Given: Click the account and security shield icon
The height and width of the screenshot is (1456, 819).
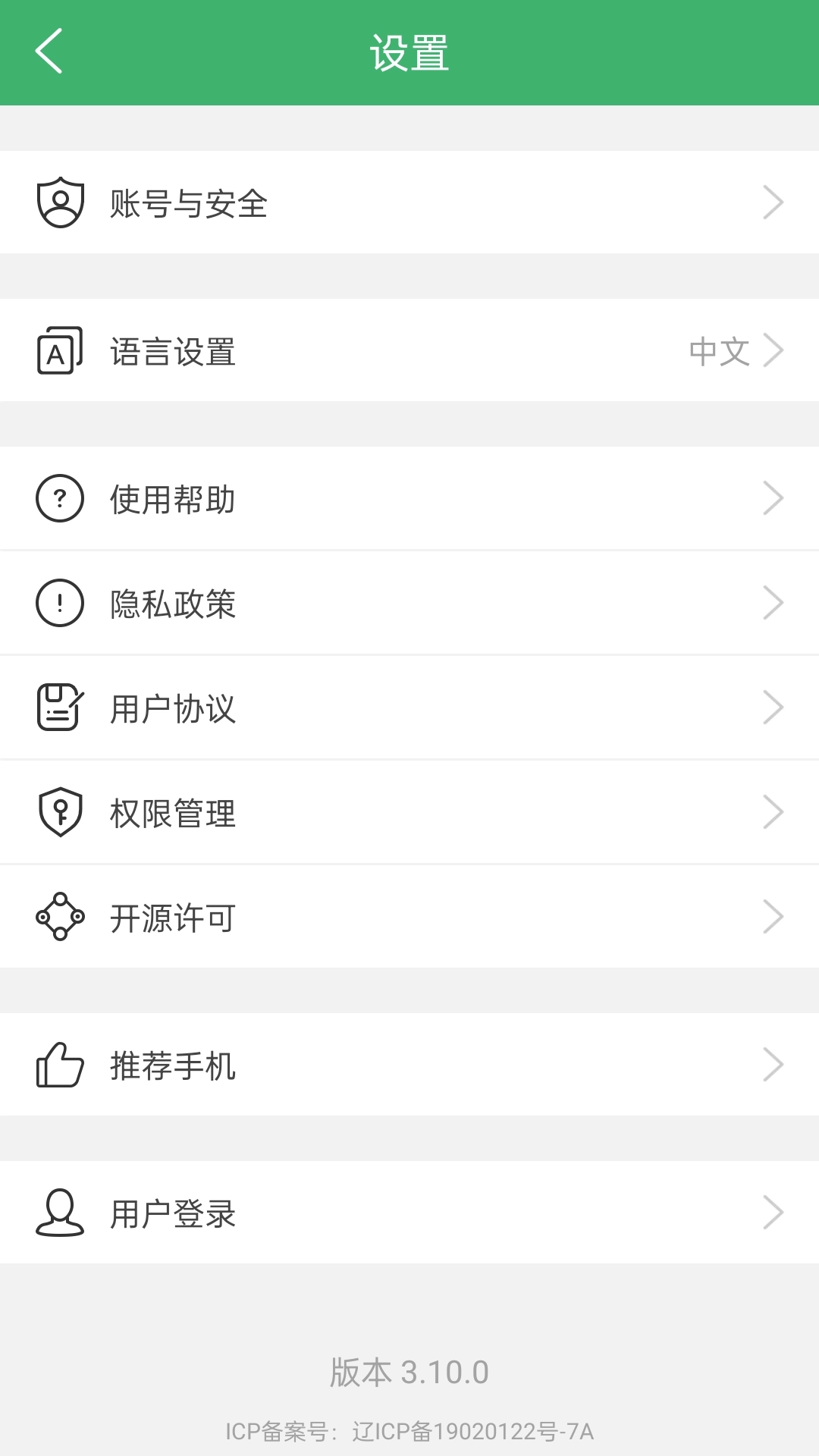Looking at the screenshot, I should (x=60, y=202).
